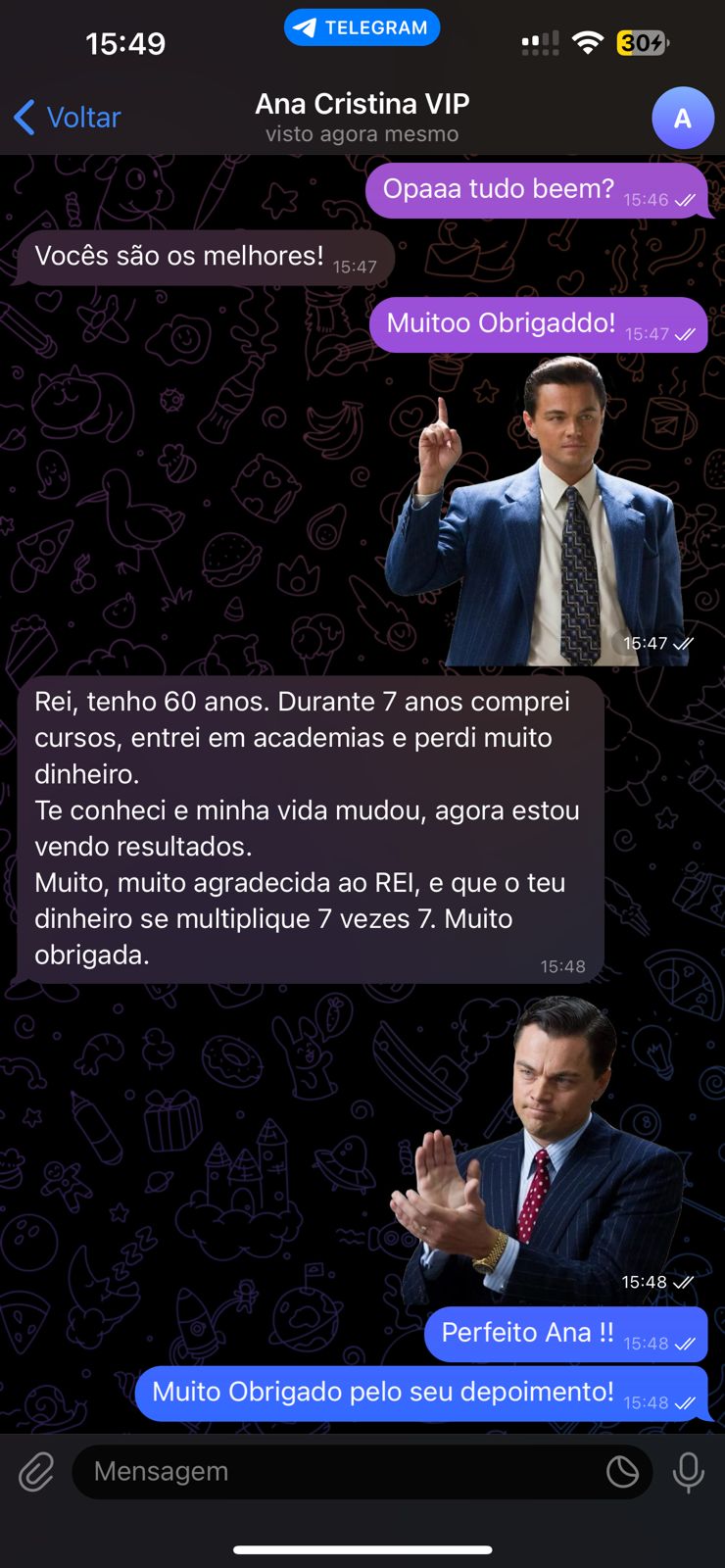Viewport: 725px width, 1568px height.
Task: Tap the 'Opaaa tudo beem?' message bubble
Action: (x=537, y=189)
